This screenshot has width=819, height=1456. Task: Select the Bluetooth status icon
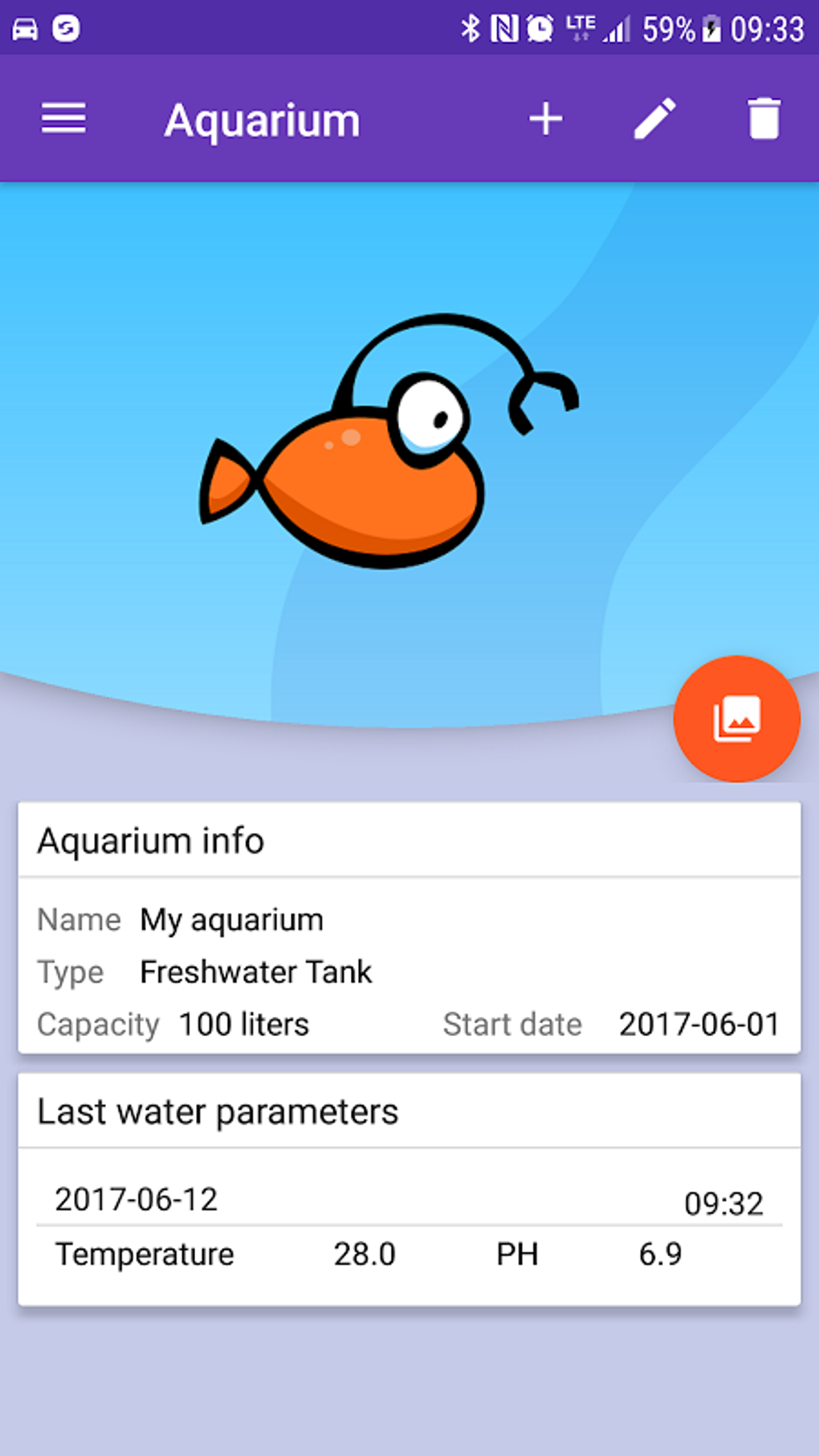pos(471,27)
